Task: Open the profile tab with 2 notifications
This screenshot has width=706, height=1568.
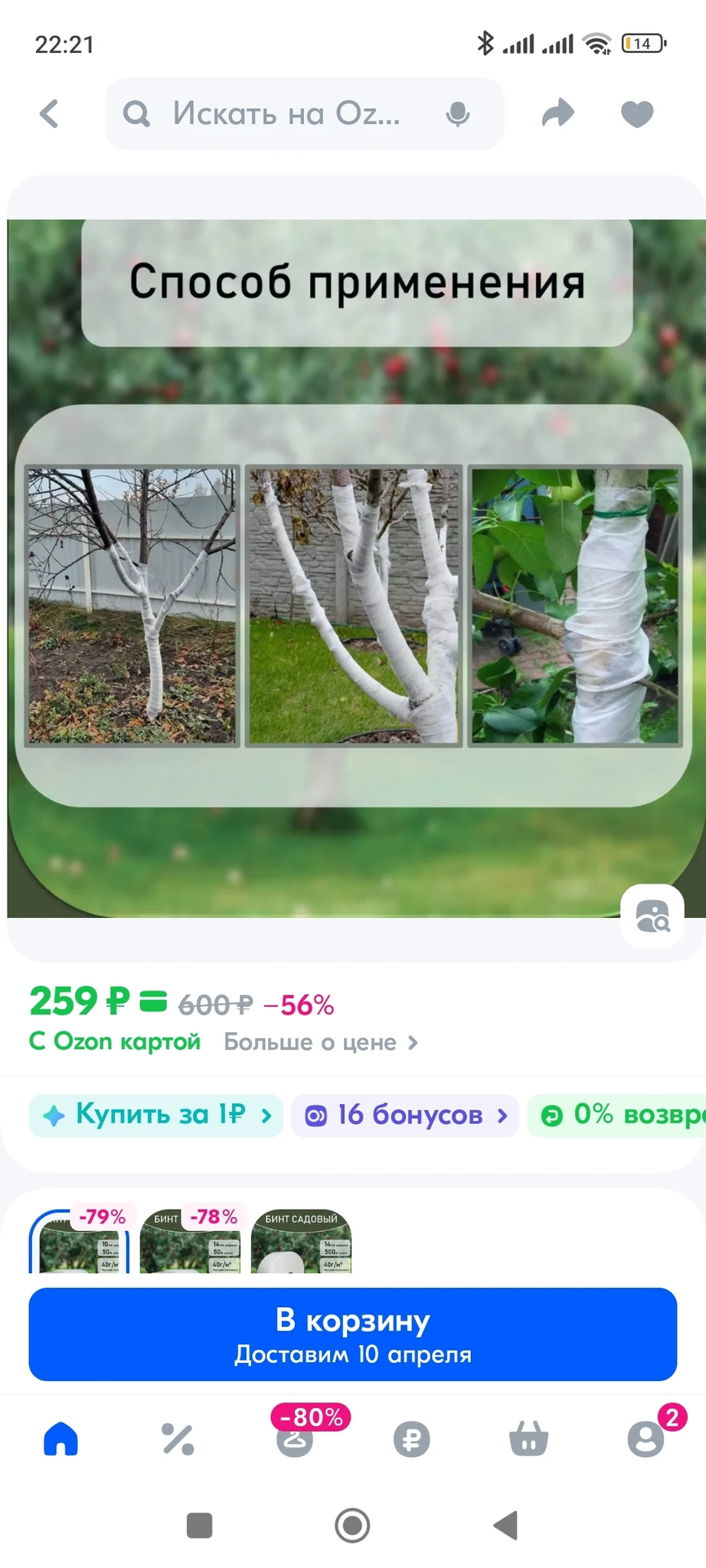Action: [646, 1439]
